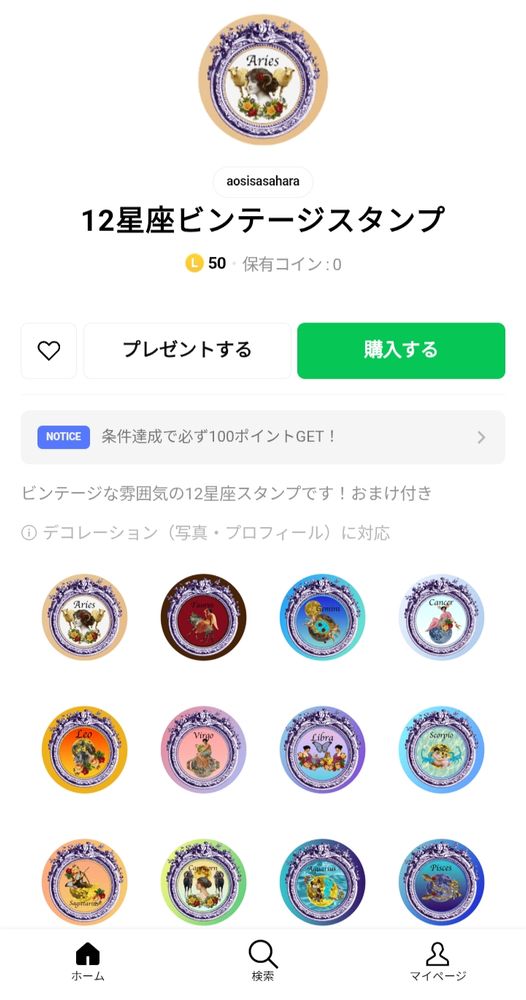Screen dimensions: 526x1000
Task: Open the 100ポイントGET notice banner
Action: (263, 437)
